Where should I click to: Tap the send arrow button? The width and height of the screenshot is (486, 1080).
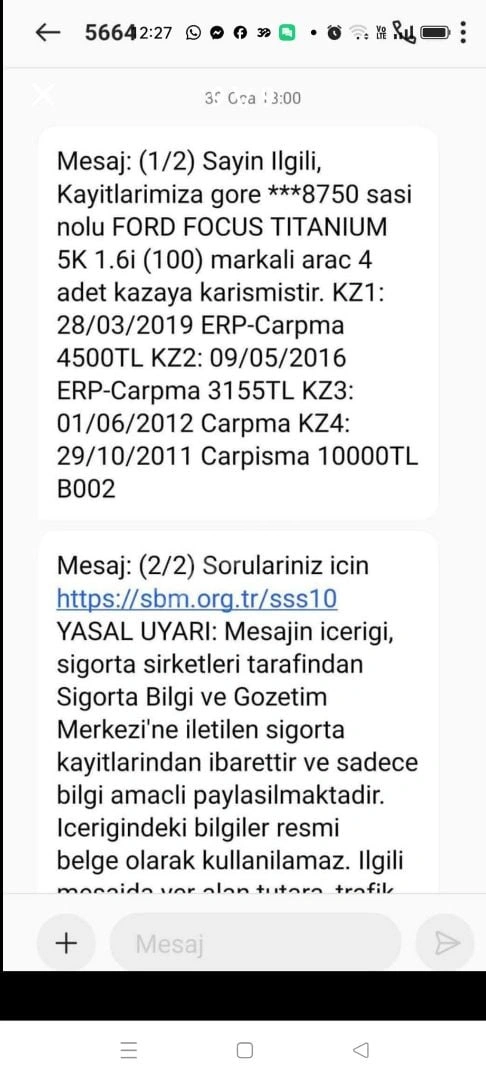[x=445, y=942]
